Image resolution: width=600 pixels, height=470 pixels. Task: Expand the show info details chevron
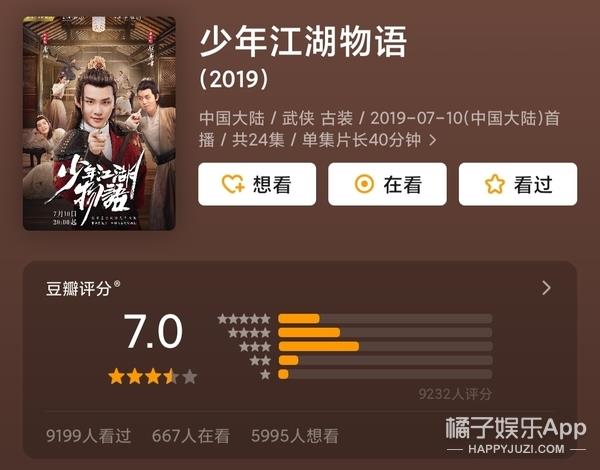tap(432, 140)
